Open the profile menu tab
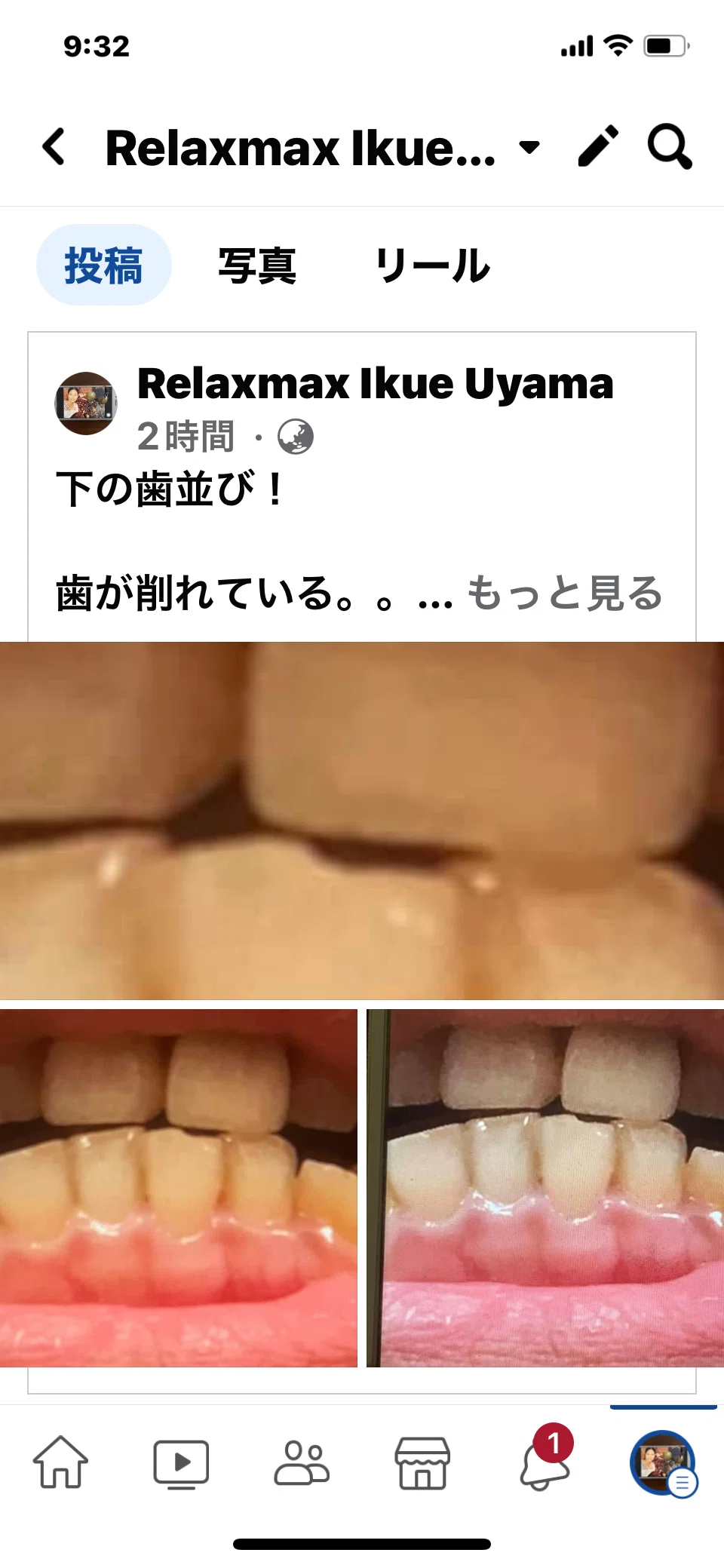 pyautogui.click(x=663, y=1463)
